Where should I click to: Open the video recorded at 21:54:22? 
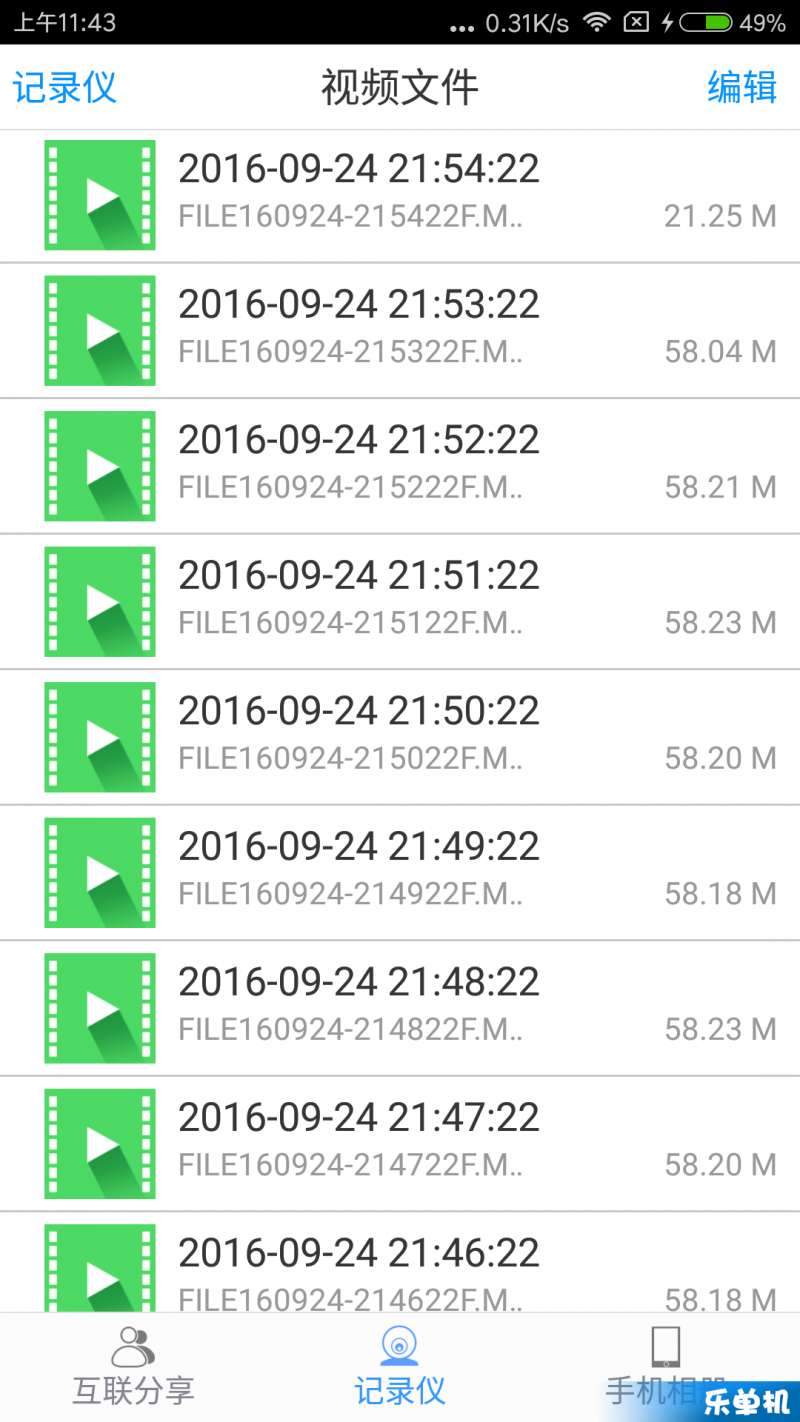tap(400, 196)
